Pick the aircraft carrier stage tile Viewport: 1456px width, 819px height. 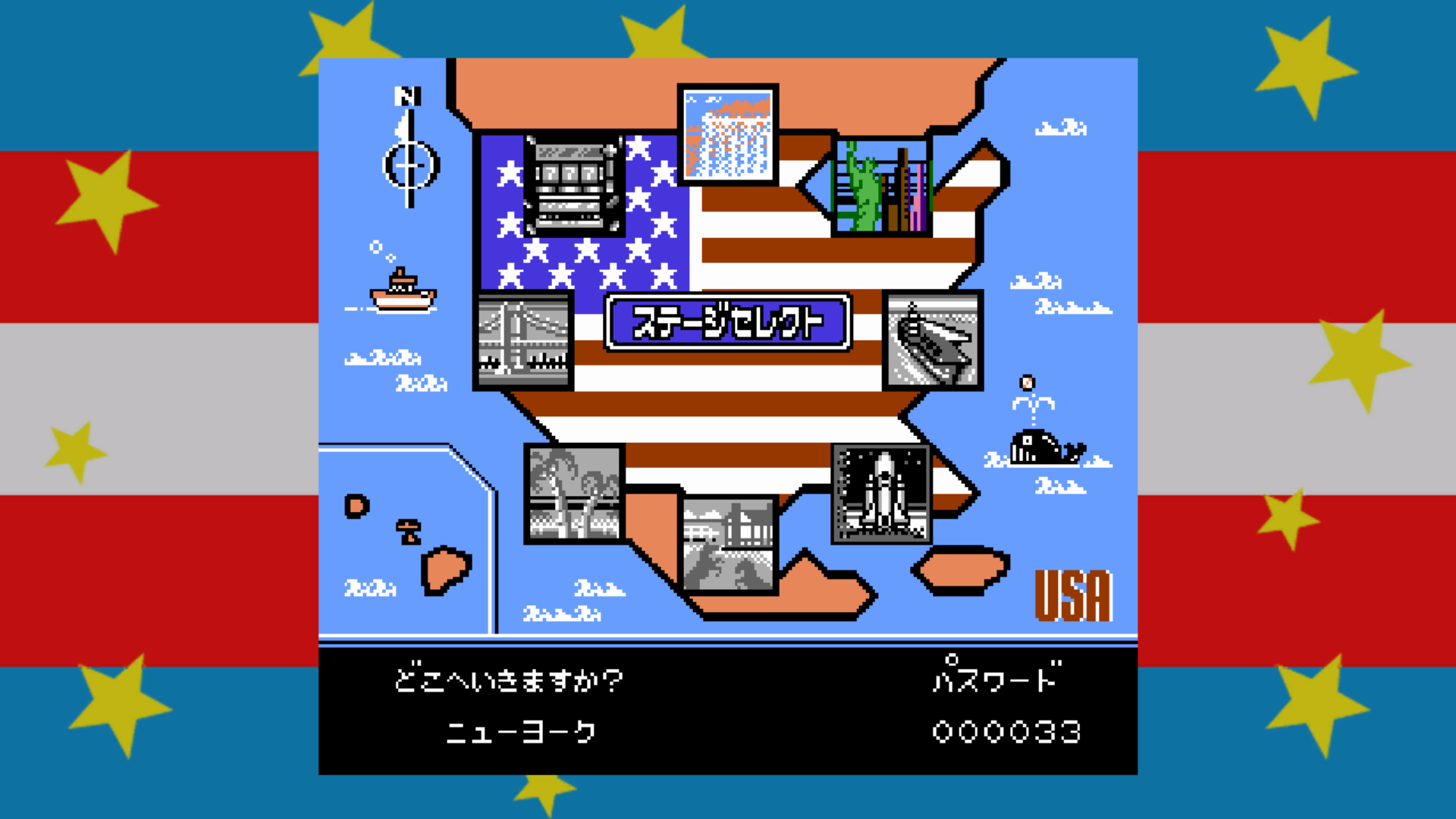pos(933,340)
